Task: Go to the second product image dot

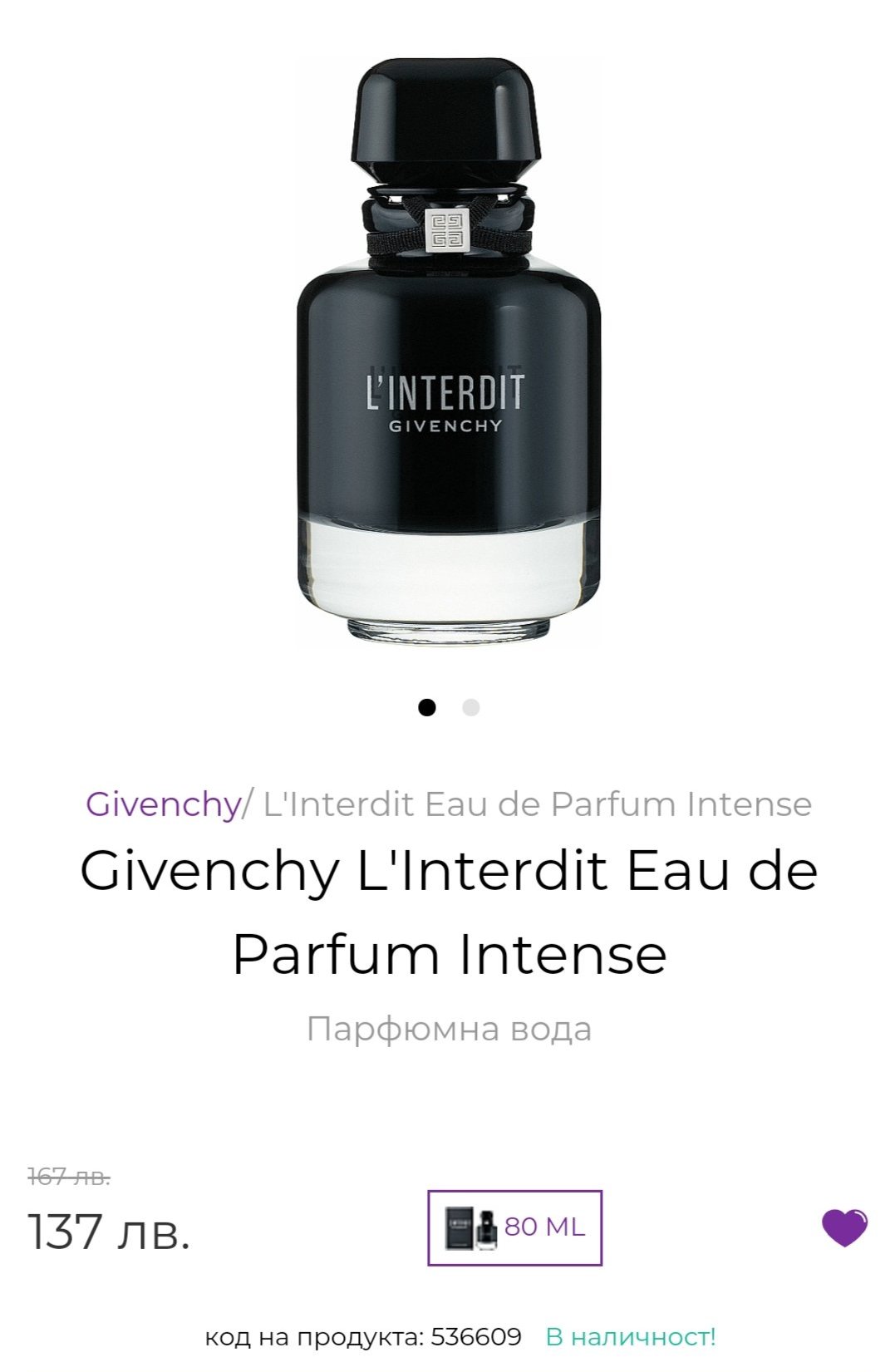Action: pos(471,708)
